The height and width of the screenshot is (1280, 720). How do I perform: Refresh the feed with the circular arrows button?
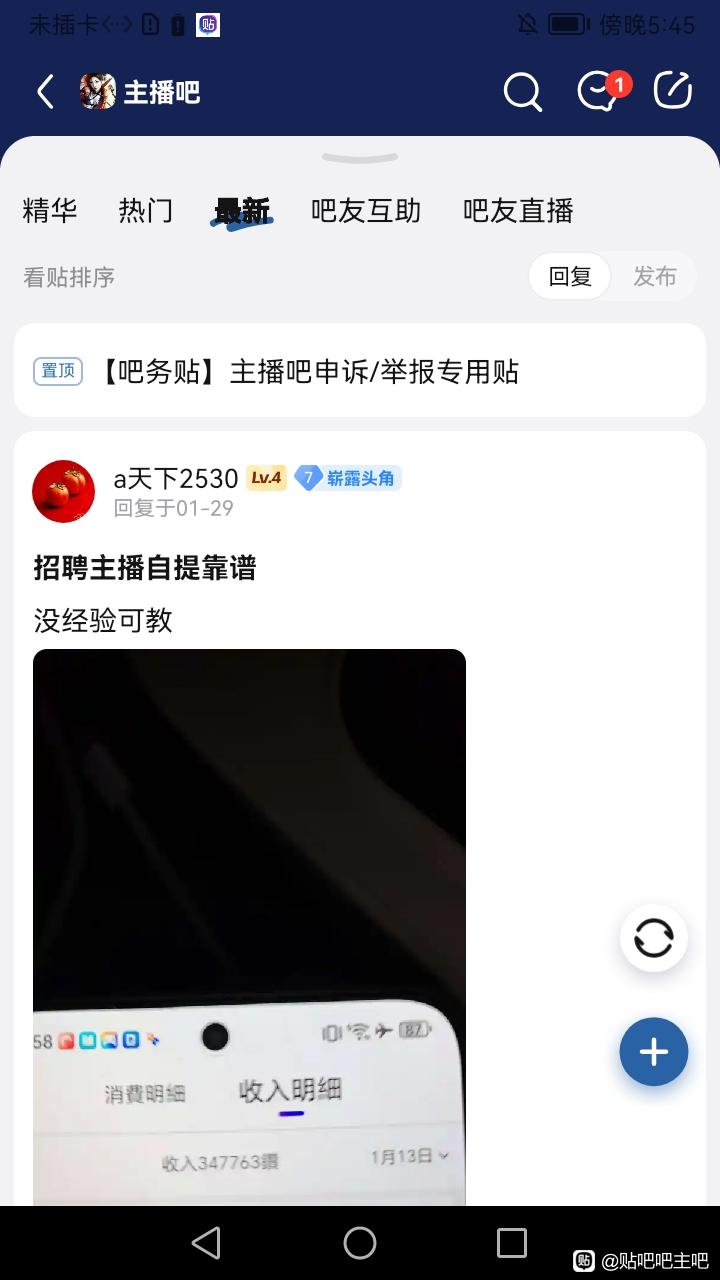(x=654, y=938)
